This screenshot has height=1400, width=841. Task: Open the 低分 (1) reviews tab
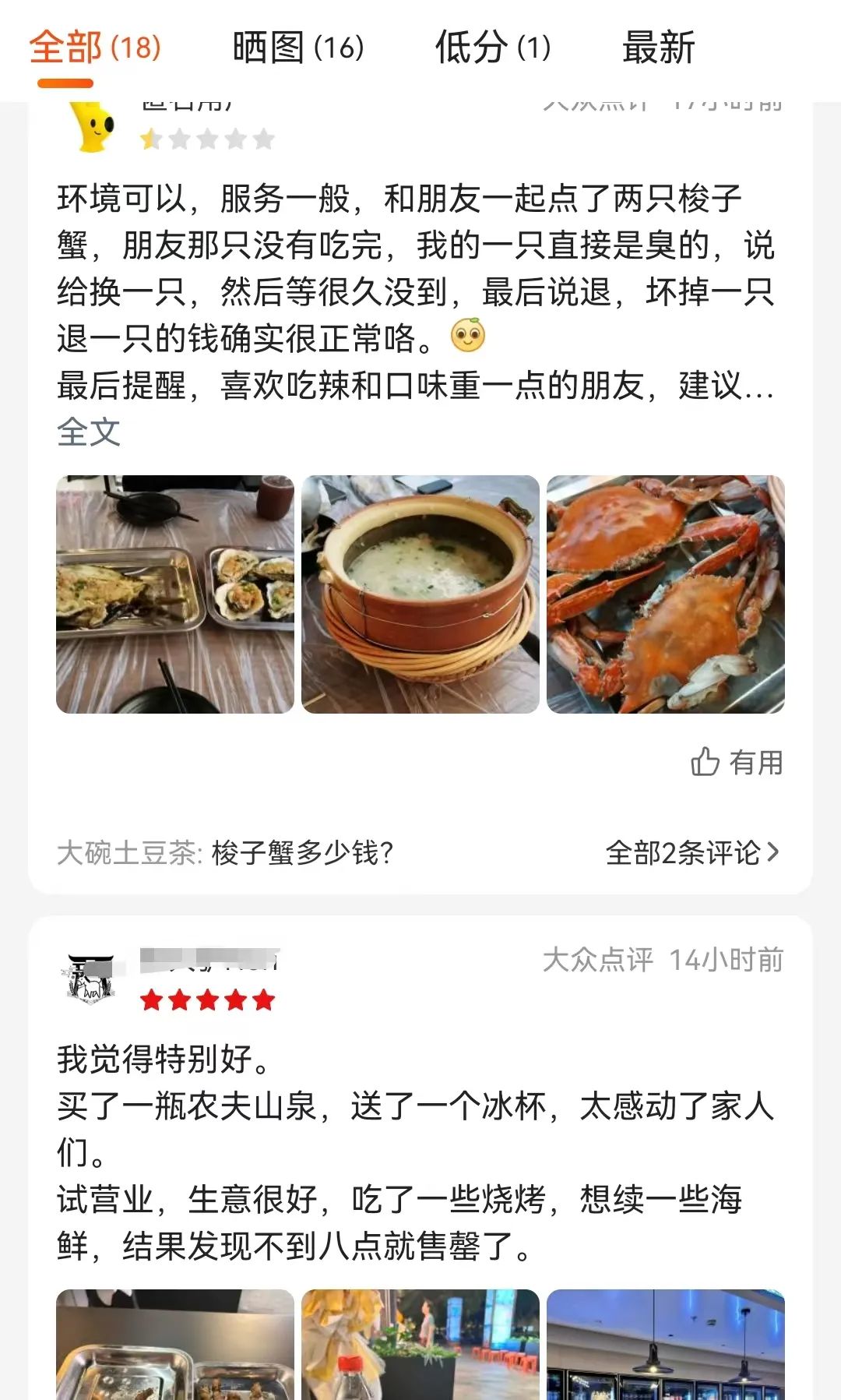coord(492,48)
